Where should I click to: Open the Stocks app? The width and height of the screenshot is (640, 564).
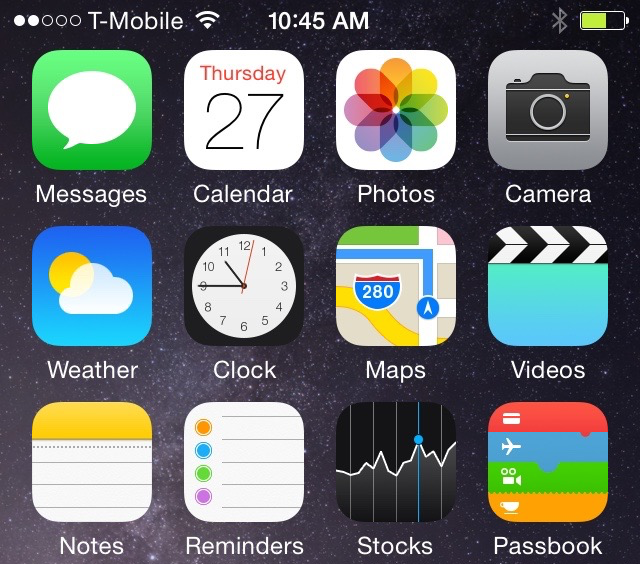click(396, 462)
